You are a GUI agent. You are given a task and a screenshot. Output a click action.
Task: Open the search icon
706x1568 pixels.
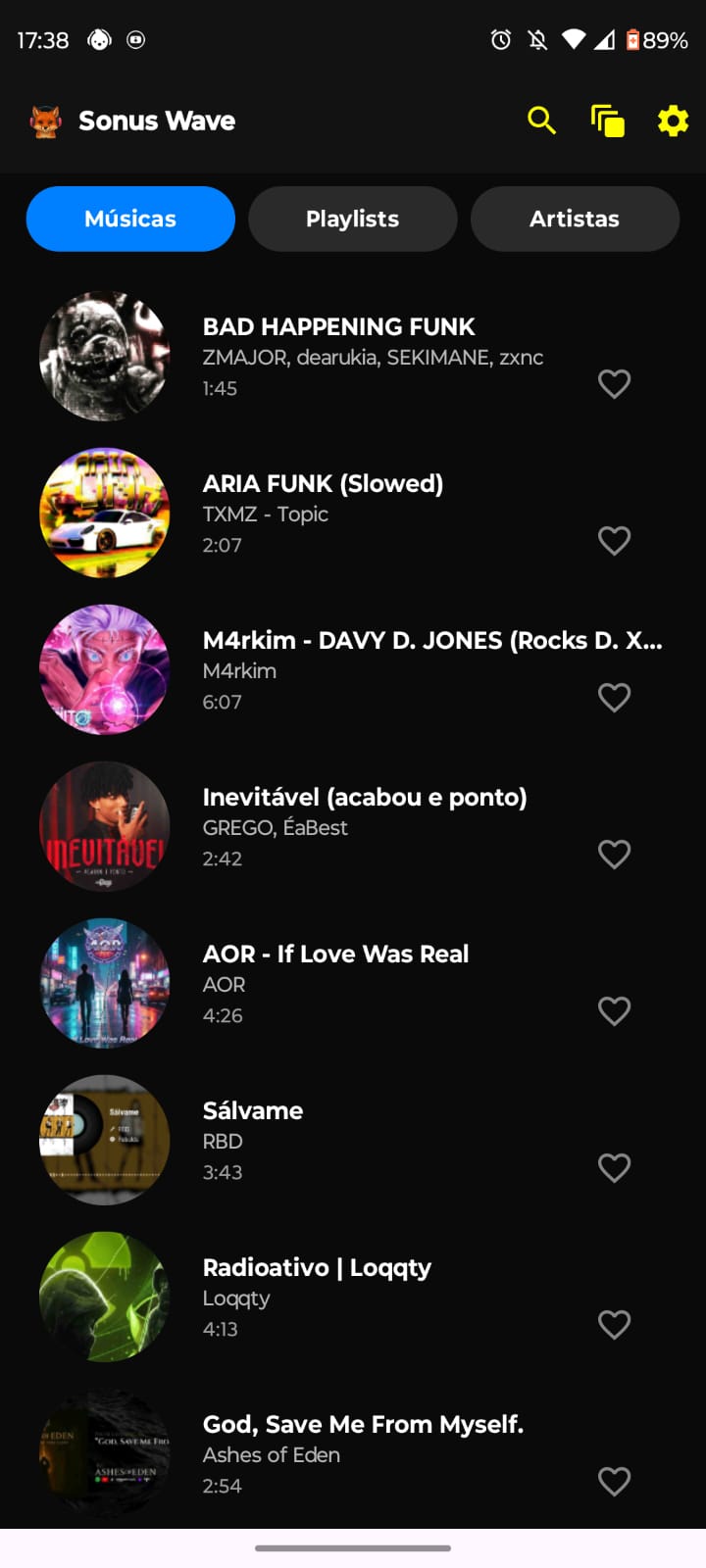tap(541, 121)
